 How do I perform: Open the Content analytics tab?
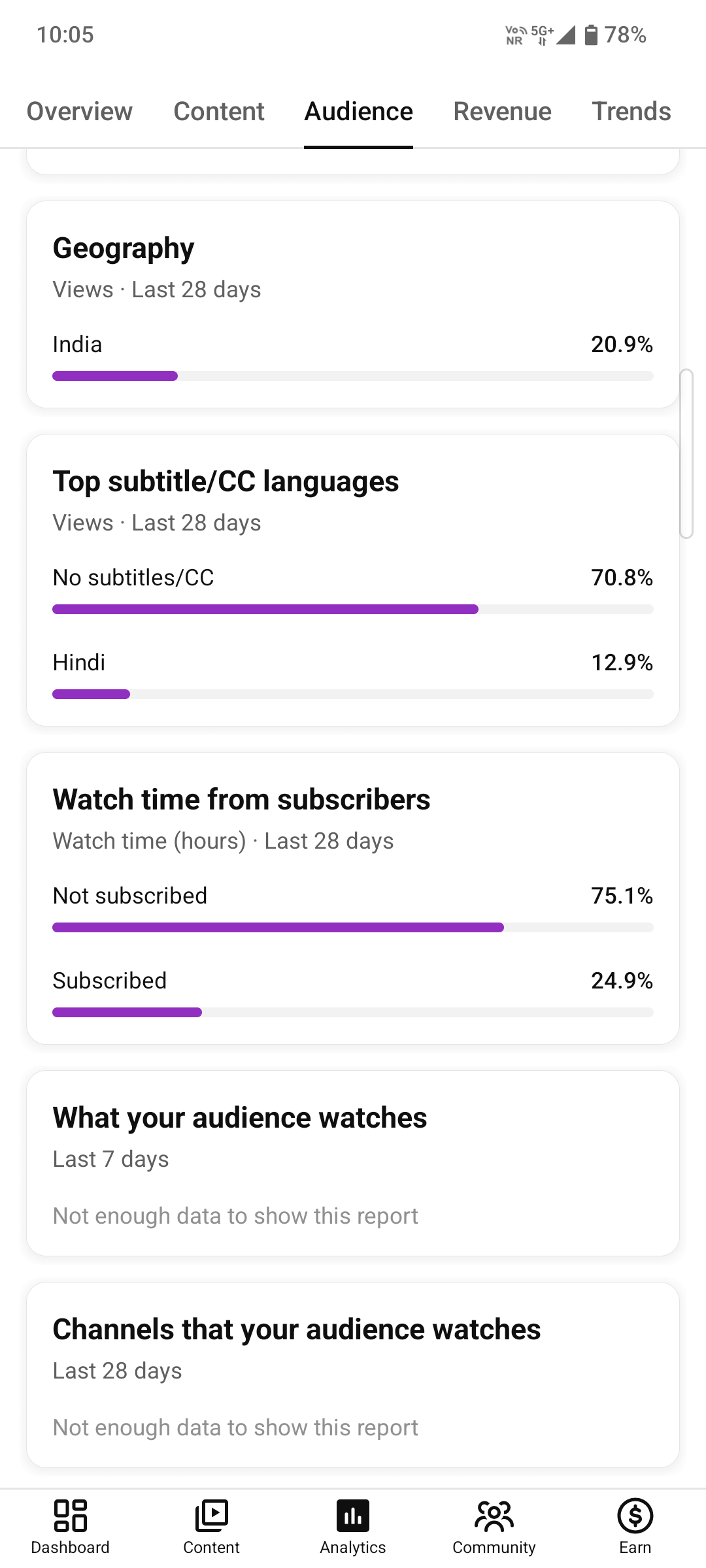point(219,111)
